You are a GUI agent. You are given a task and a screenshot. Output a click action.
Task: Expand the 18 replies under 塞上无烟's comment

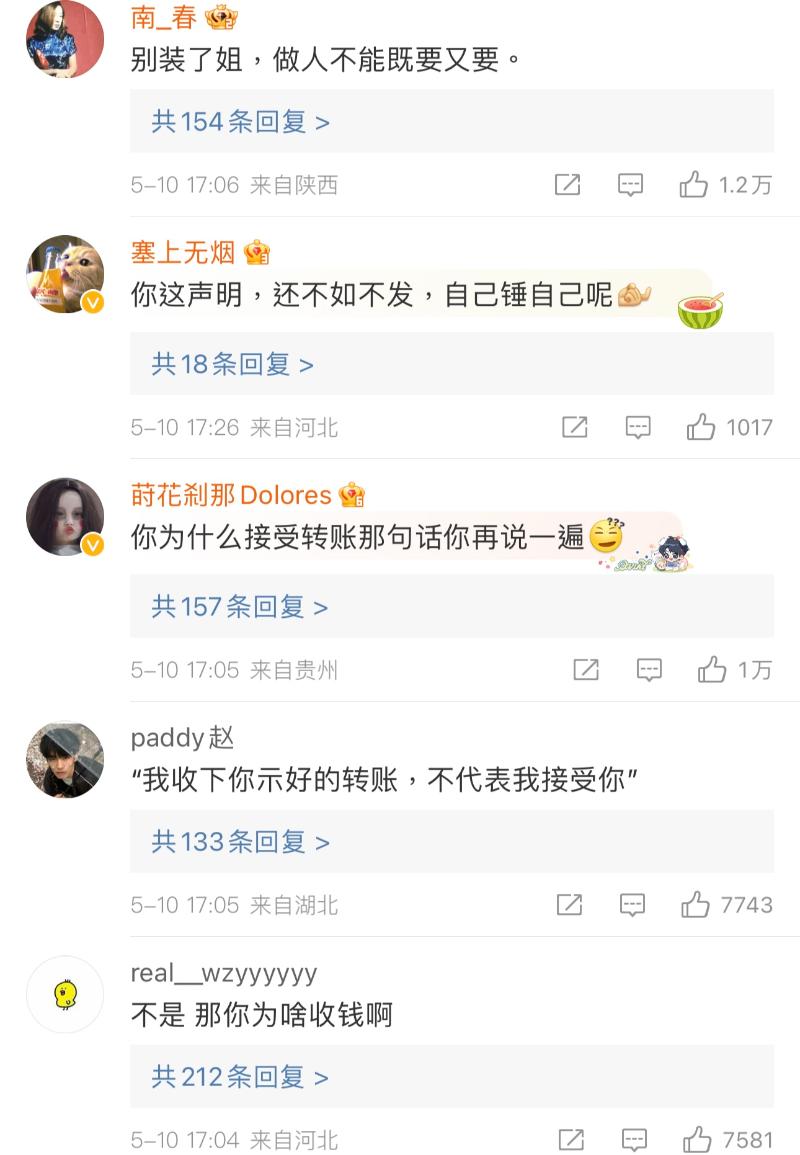tap(232, 365)
